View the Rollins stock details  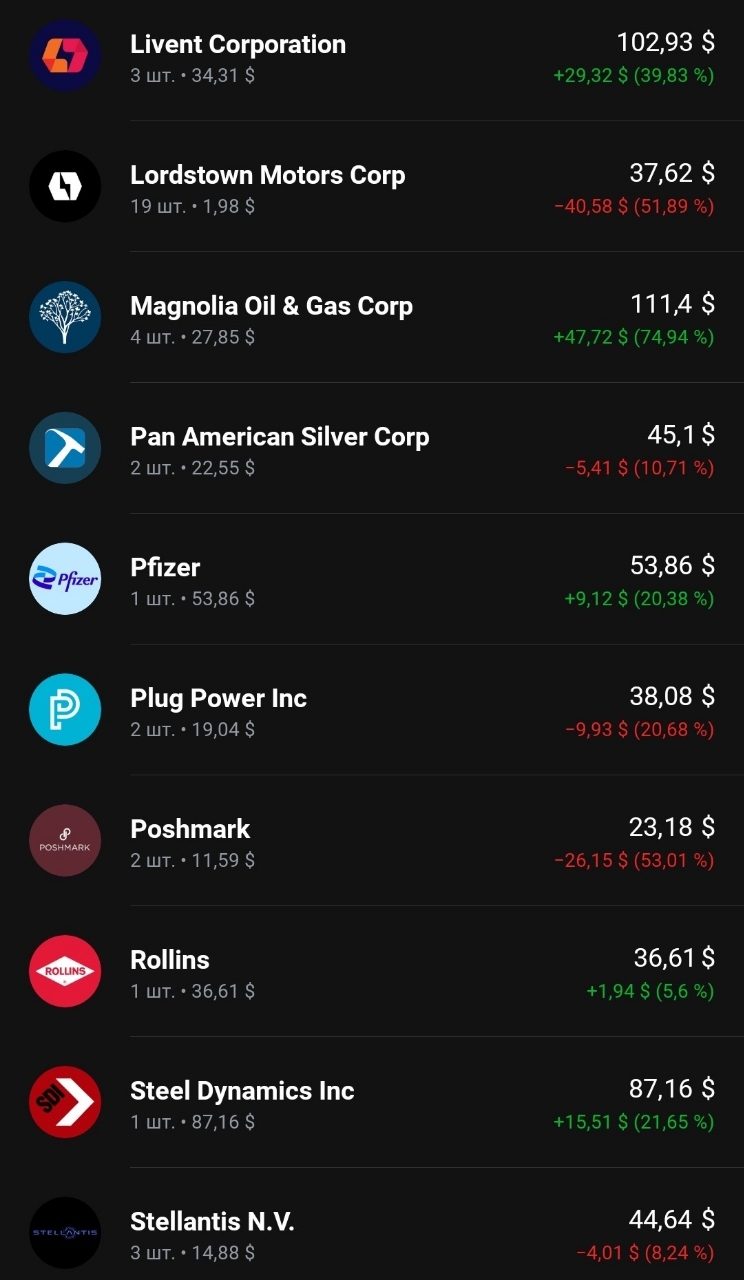(372, 972)
